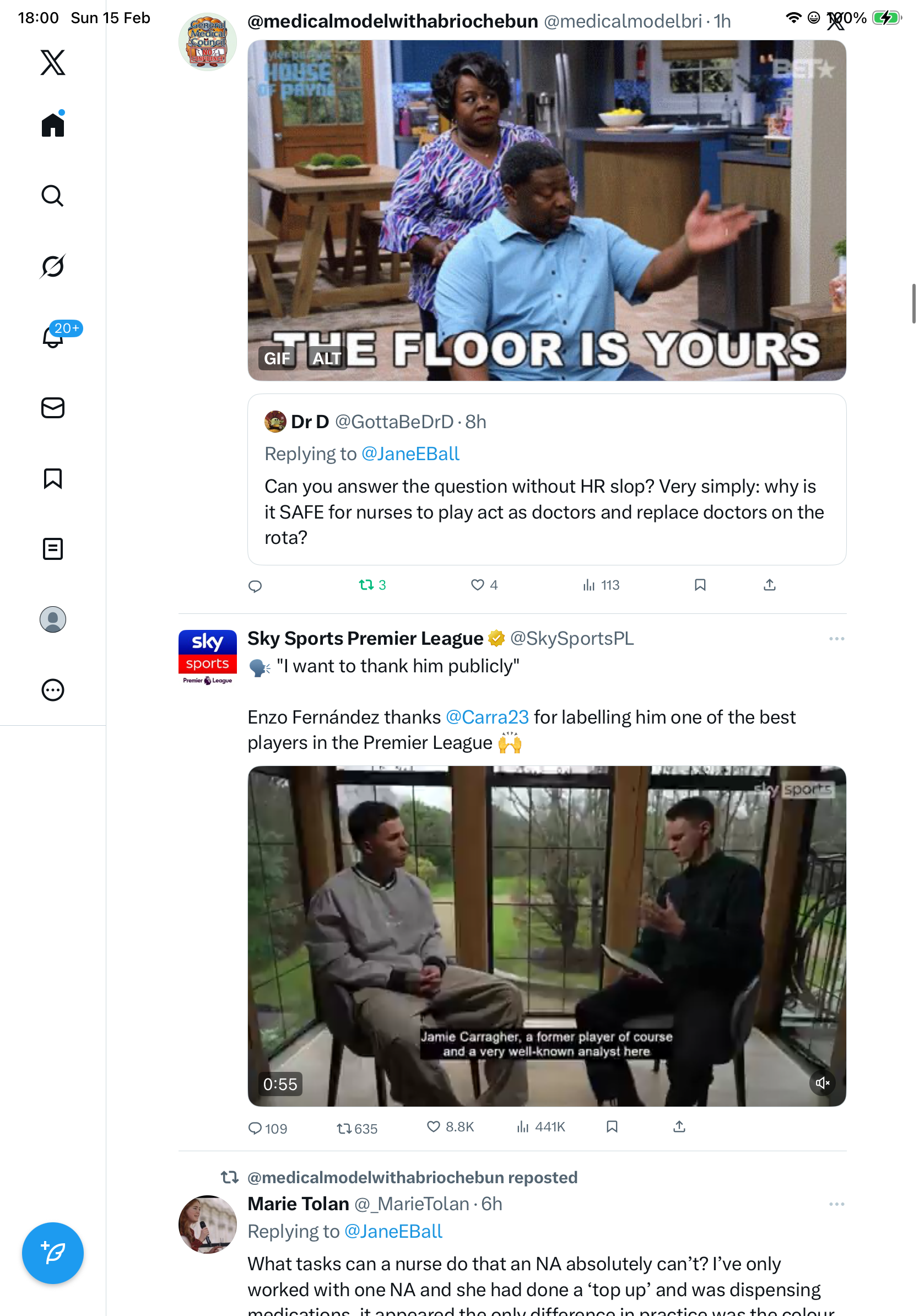Compose a new post

(53, 1253)
